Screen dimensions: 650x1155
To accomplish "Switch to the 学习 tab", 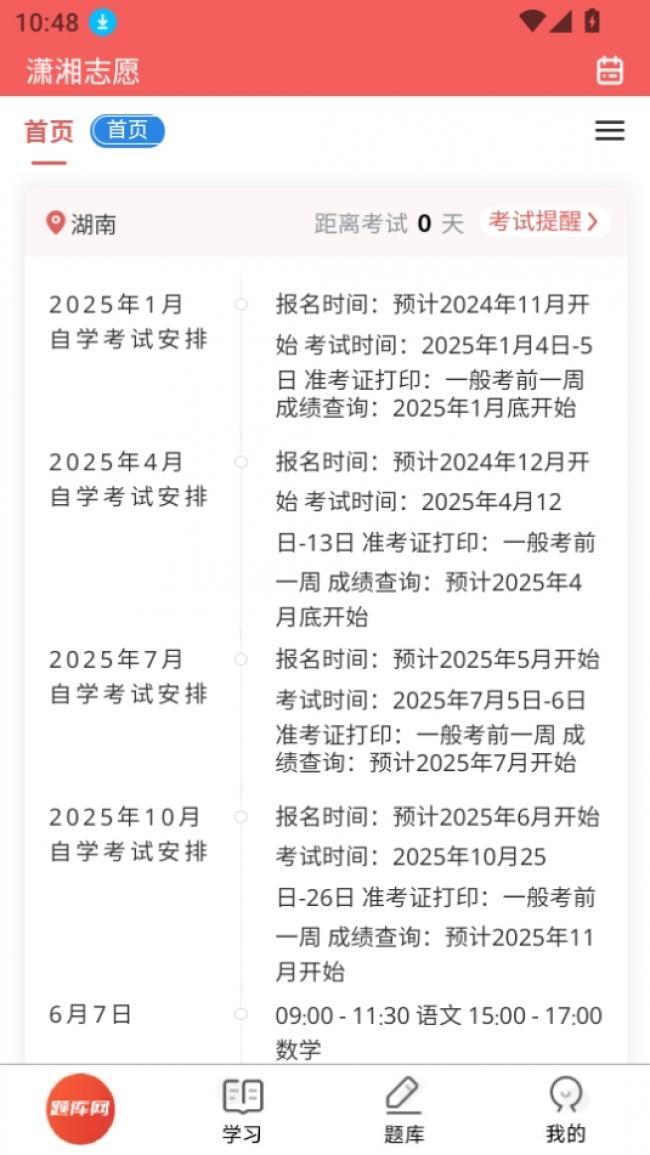I will click(x=242, y=1110).
